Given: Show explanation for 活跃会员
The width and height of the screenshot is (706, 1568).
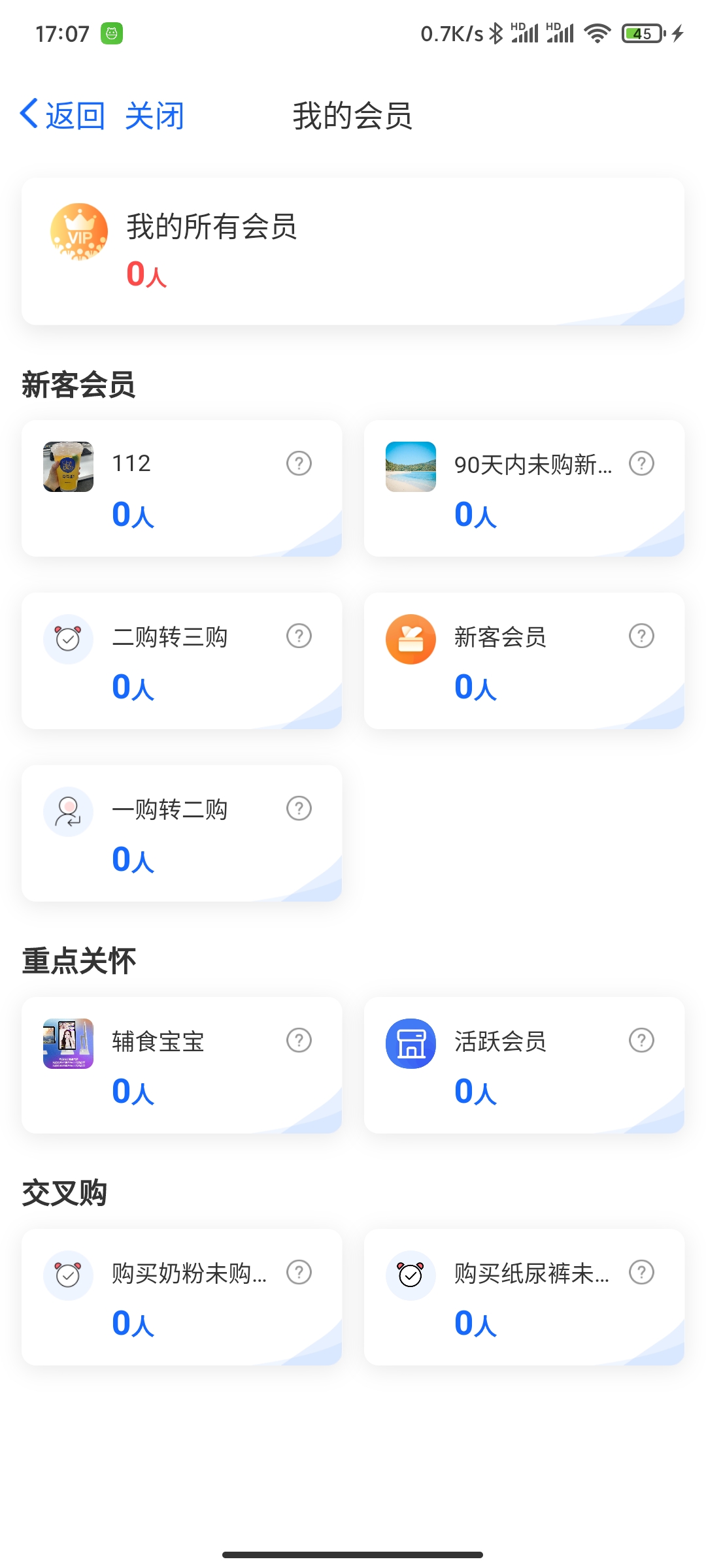Looking at the screenshot, I should click(641, 1040).
